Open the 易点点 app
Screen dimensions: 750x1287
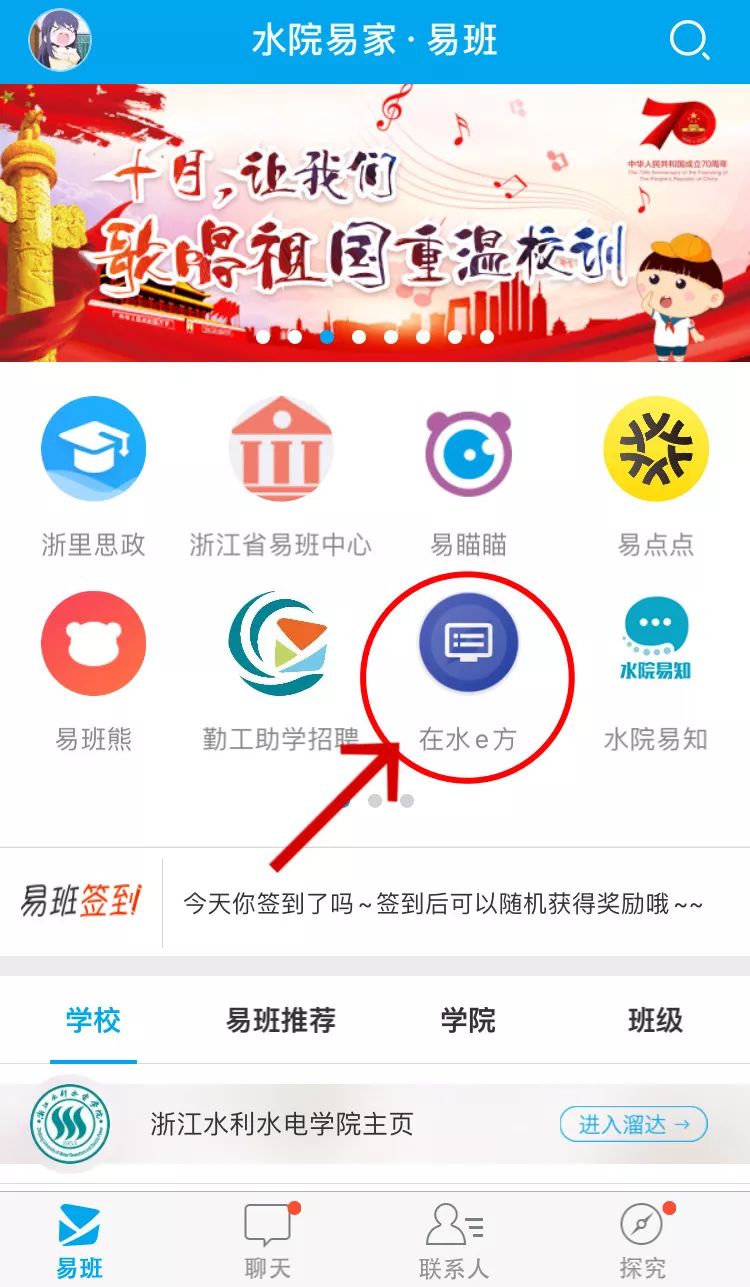coord(656,449)
